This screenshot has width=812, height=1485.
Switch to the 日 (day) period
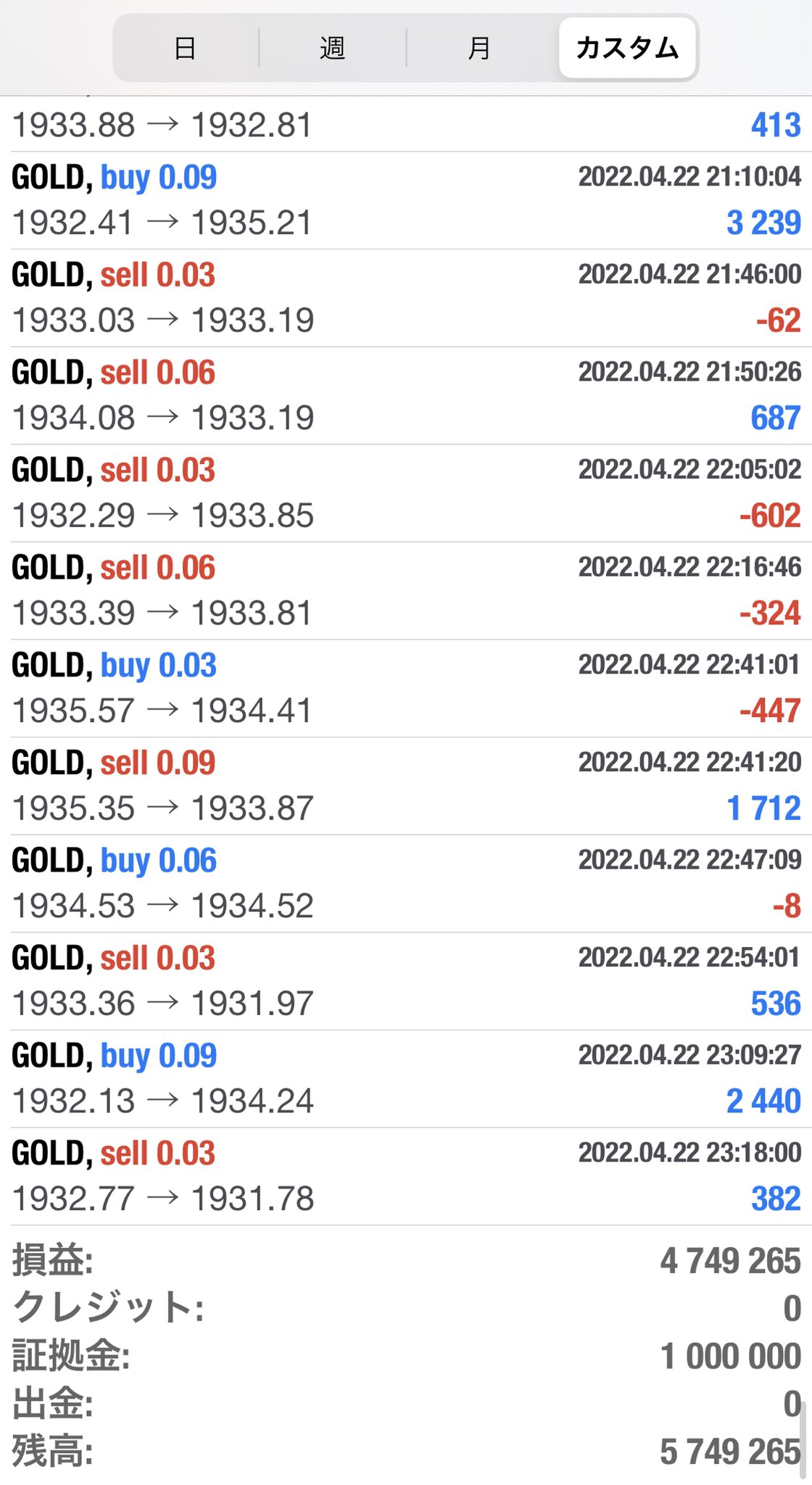[x=186, y=48]
